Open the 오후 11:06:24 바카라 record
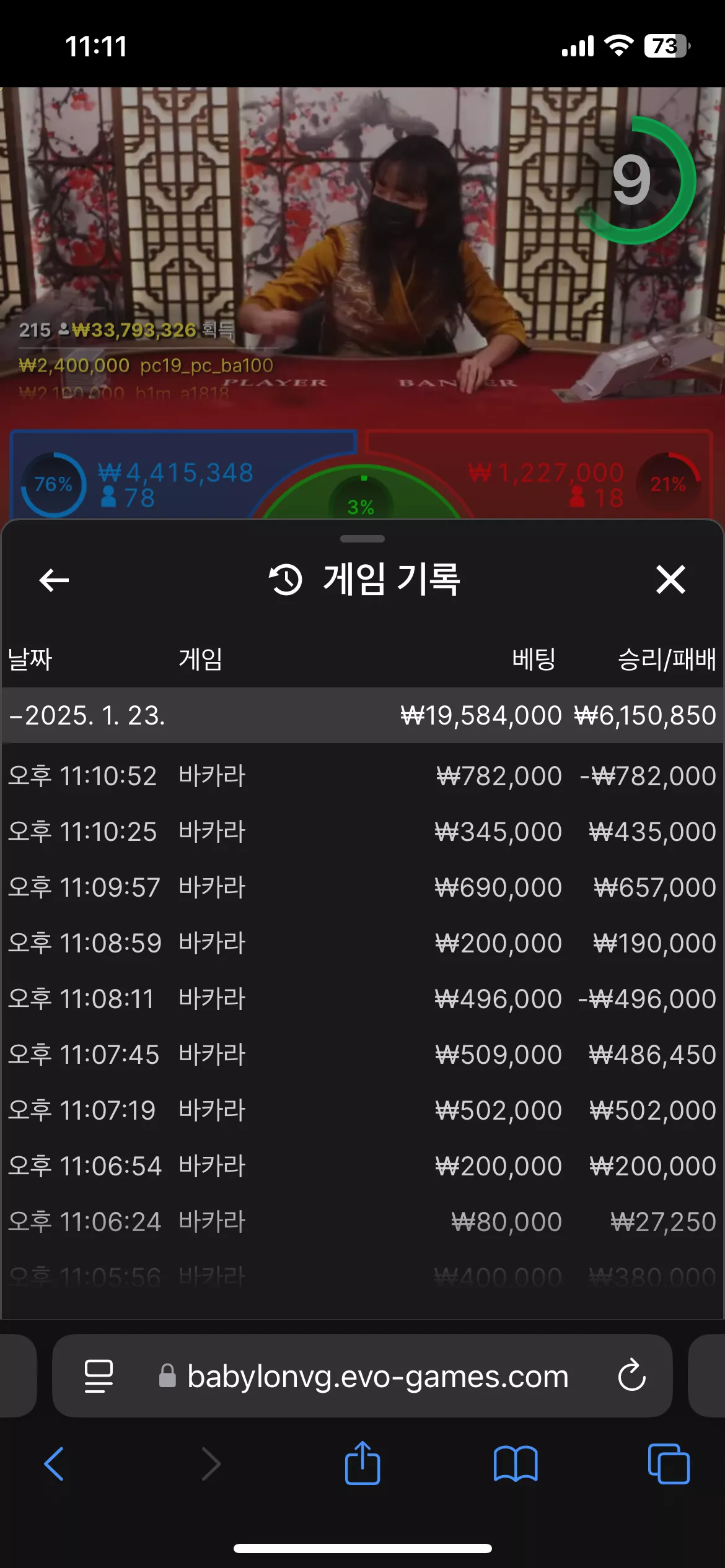 click(362, 1222)
